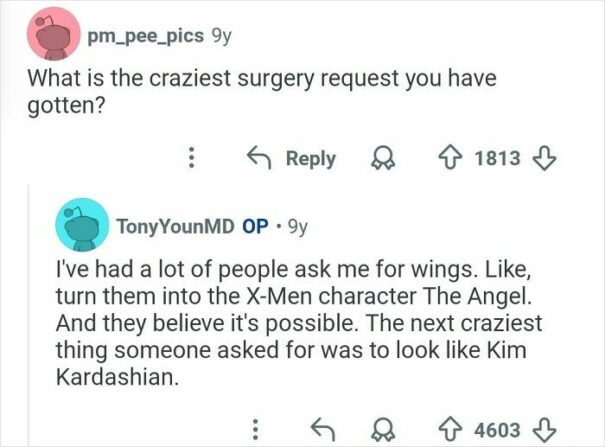Tap reply arrow under TonyYounMD comment
Image resolution: width=605 pixels, height=447 pixels.
pyautogui.click(x=324, y=429)
